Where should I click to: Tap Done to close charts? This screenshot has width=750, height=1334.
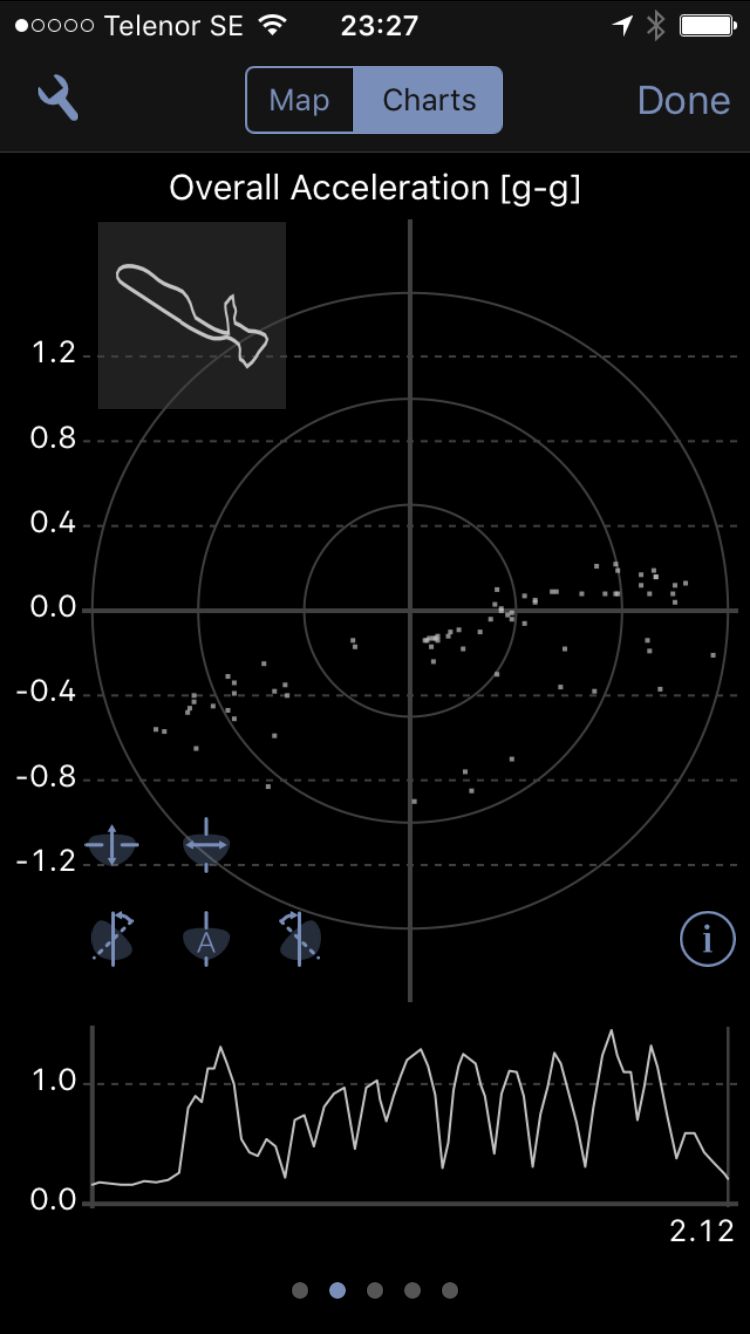pos(684,100)
